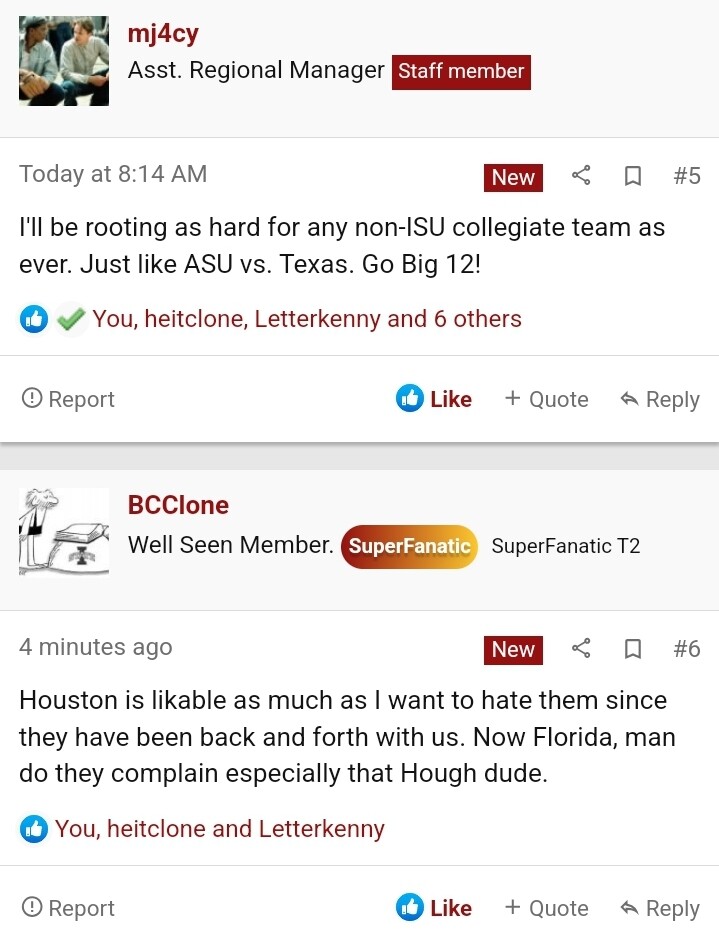Open BCClone's profile from the username
The height and width of the screenshot is (951, 719).
[x=178, y=505]
